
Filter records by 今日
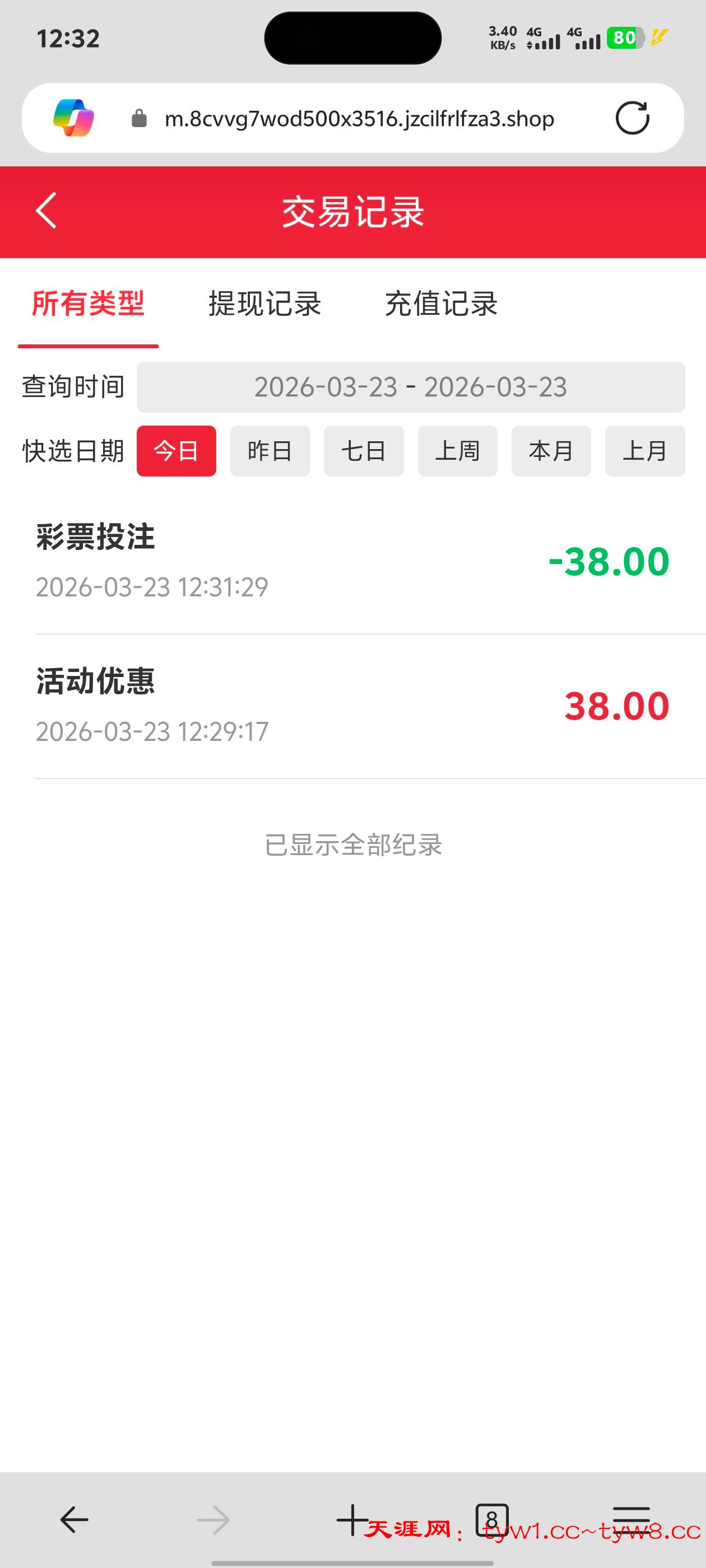point(176,451)
